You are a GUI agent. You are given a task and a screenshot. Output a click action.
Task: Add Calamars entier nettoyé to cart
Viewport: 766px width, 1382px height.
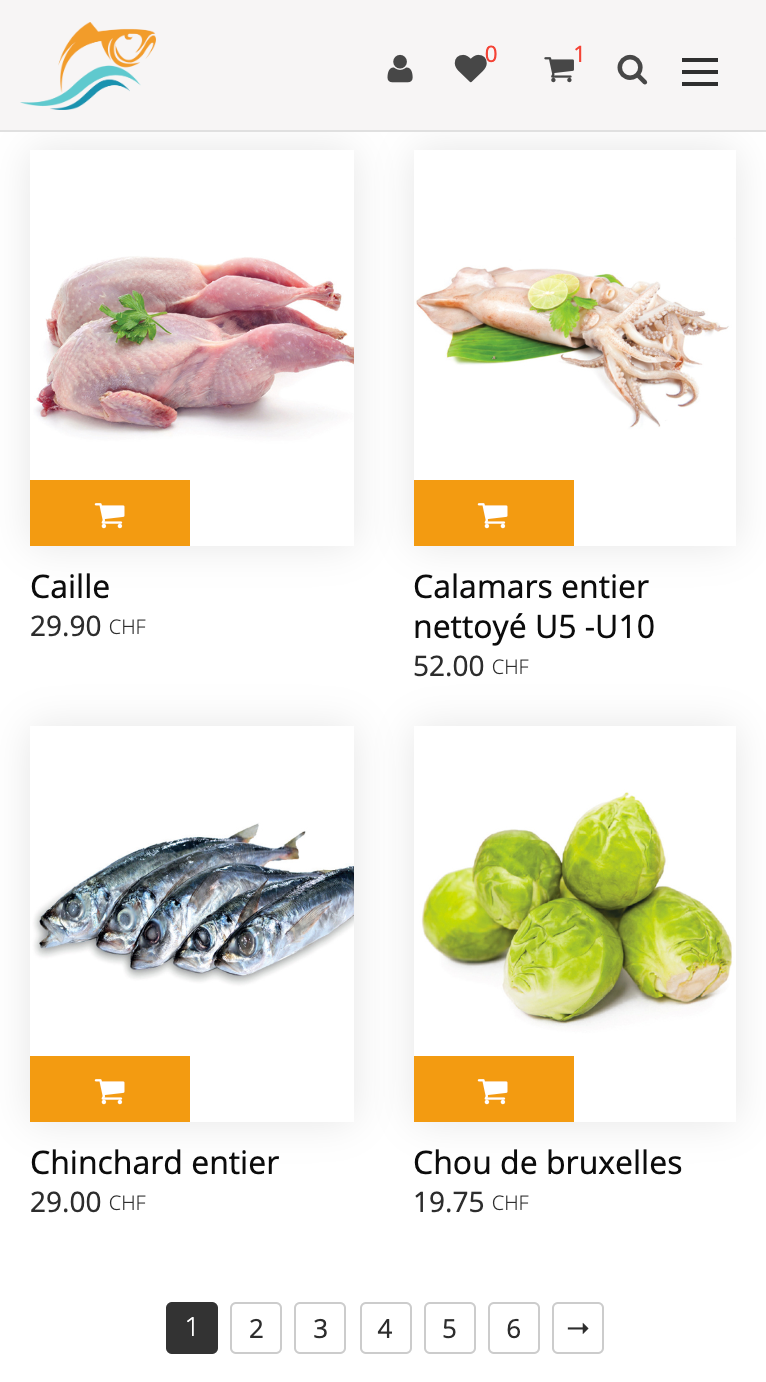click(x=493, y=514)
